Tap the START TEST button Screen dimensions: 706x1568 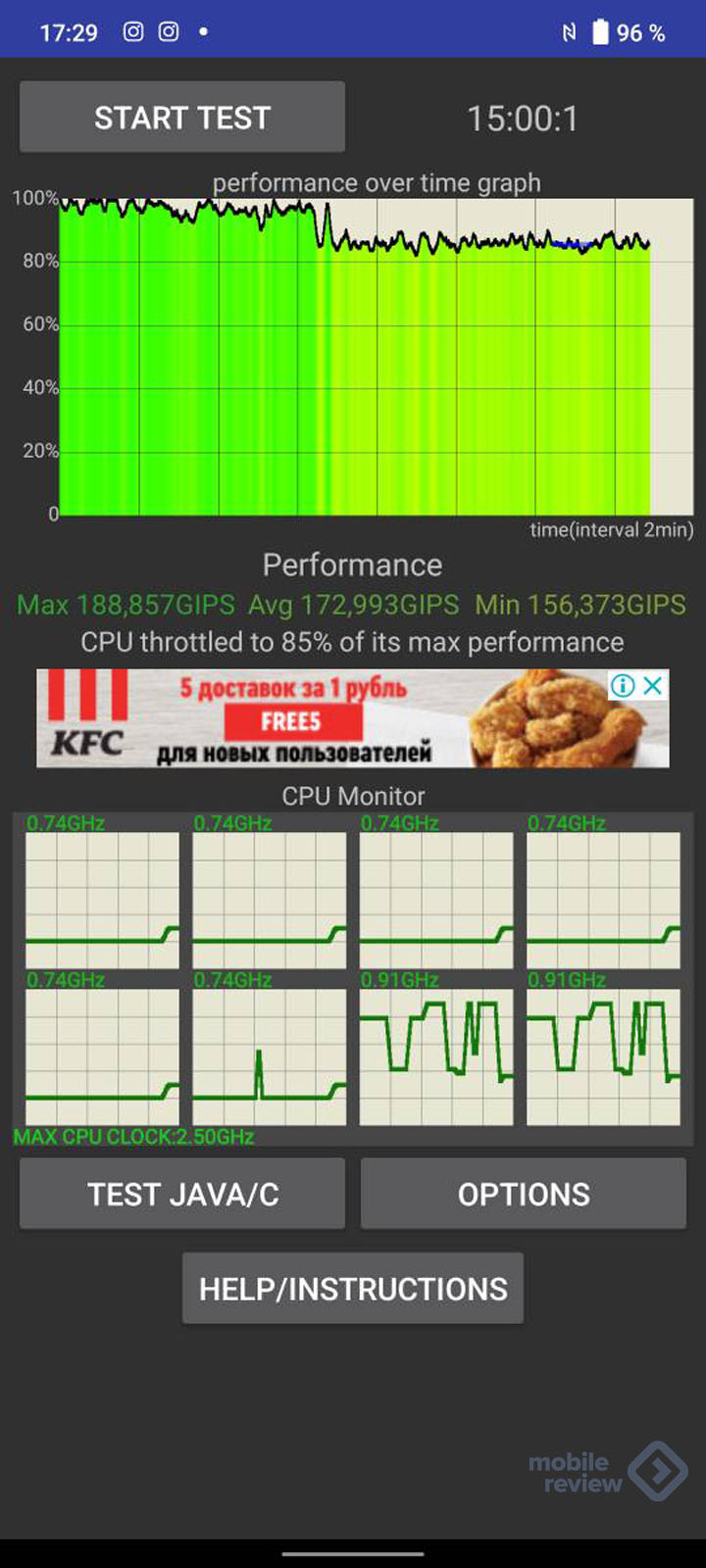pyautogui.click(x=181, y=118)
